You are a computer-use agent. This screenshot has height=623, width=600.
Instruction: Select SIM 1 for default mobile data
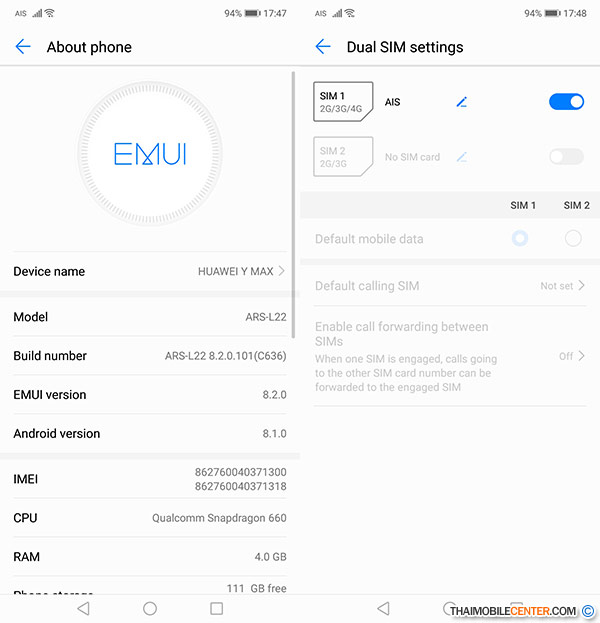tap(520, 238)
